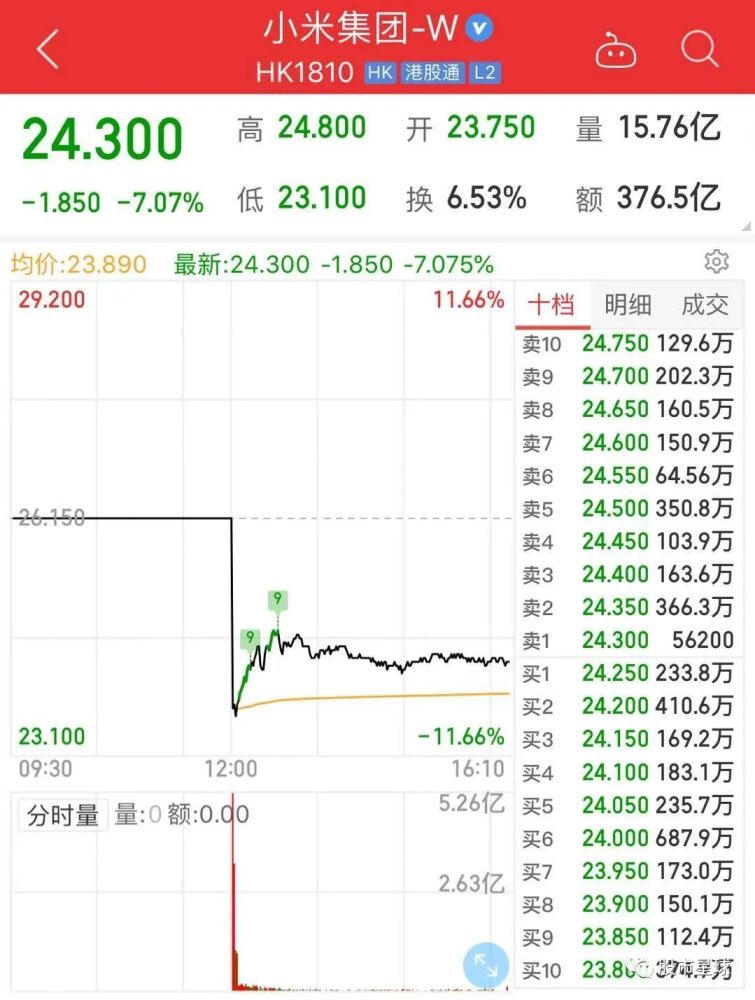Go back using the top-left arrow
Screen dimensions: 755x1000
click(47, 48)
